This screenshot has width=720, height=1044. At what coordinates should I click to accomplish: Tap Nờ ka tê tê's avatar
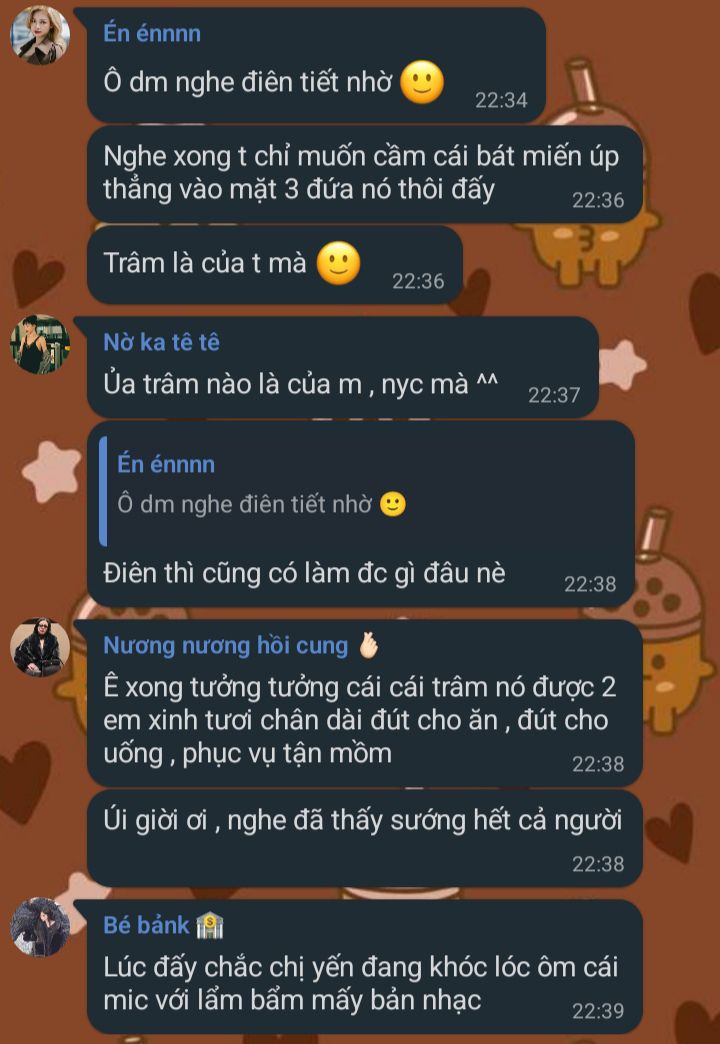click(40, 344)
